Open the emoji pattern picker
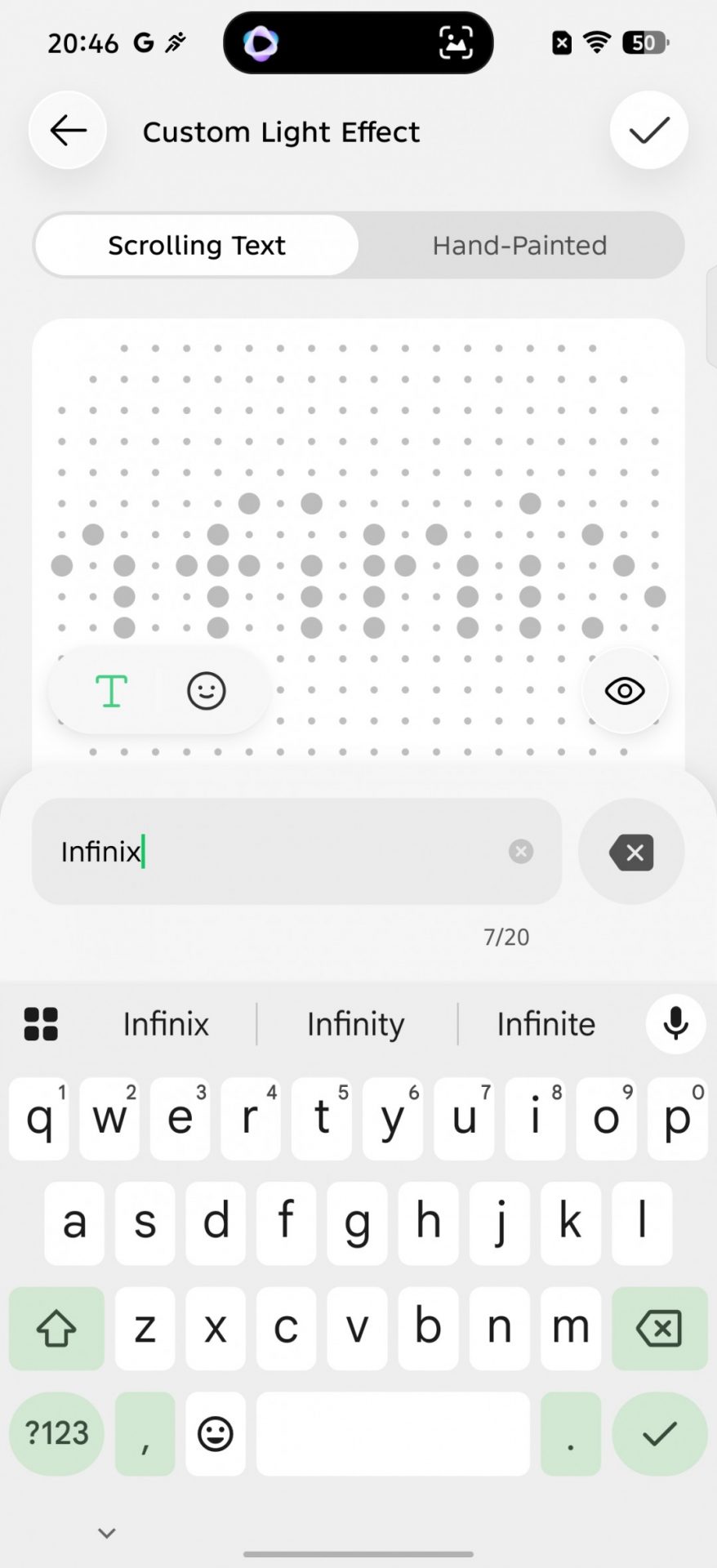 point(206,691)
